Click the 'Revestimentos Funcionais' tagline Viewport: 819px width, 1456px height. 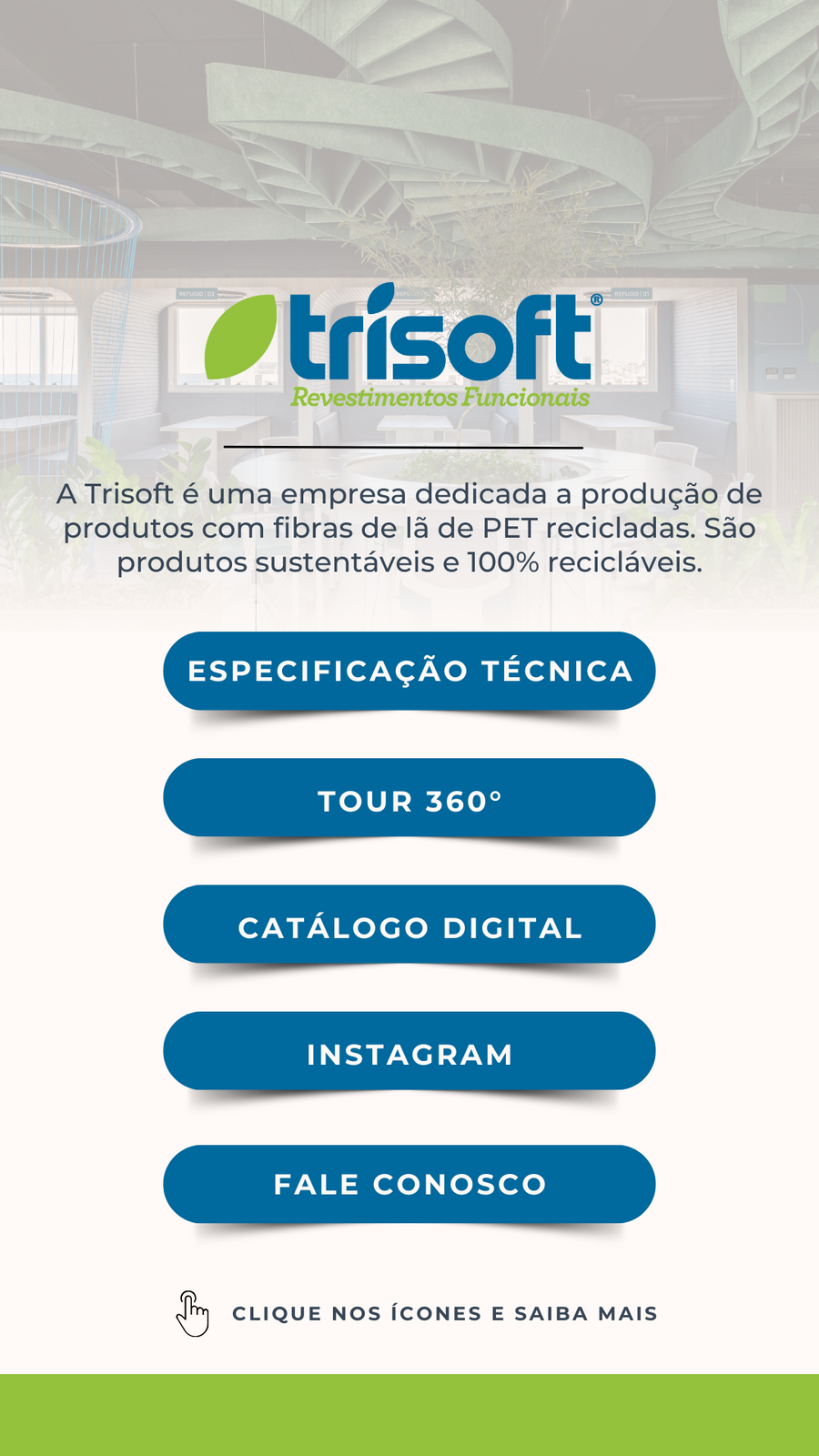(443, 398)
